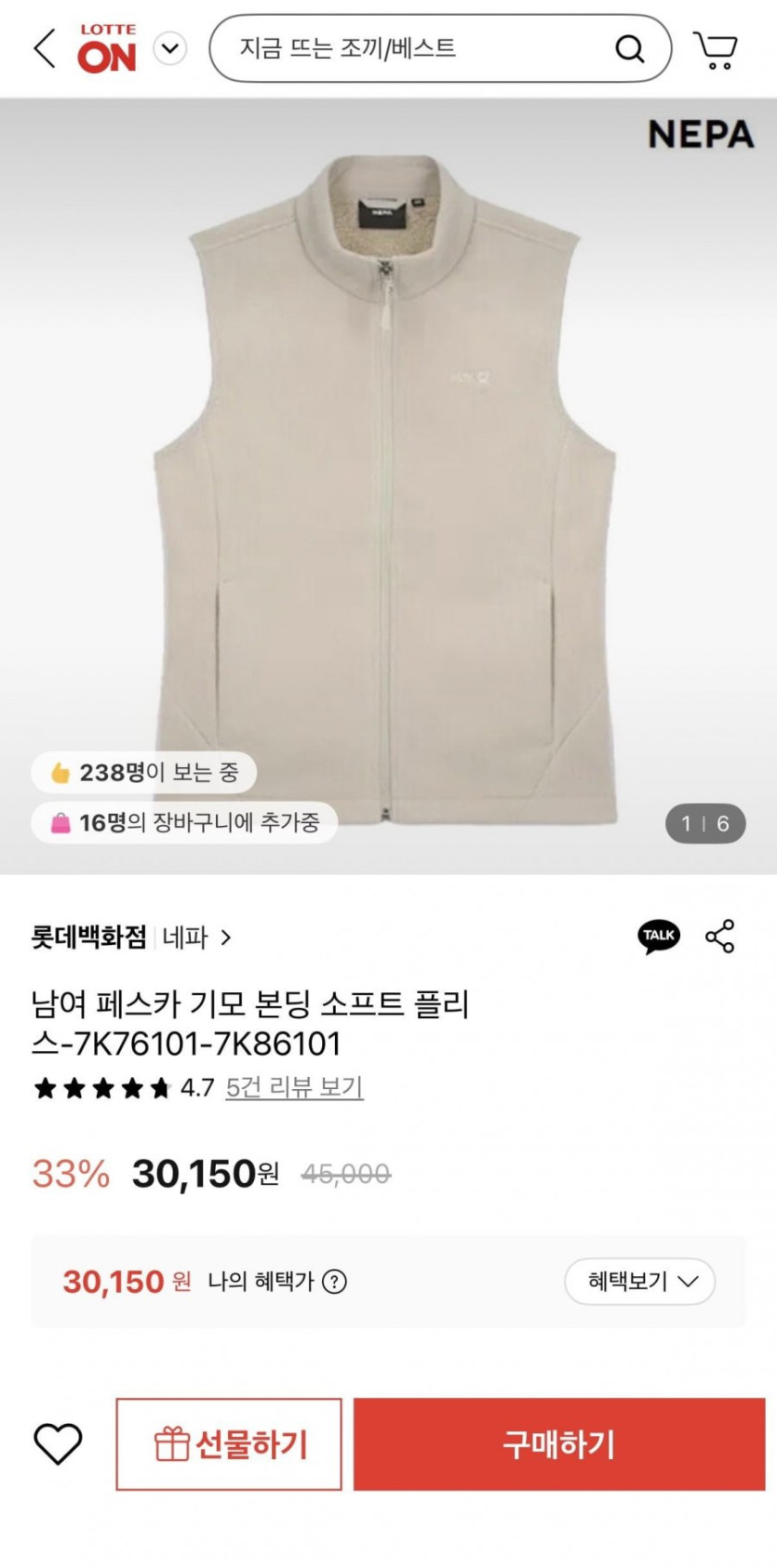This screenshot has width=777, height=1568.
Task: Share this NEPA vest product
Action: pos(720,936)
